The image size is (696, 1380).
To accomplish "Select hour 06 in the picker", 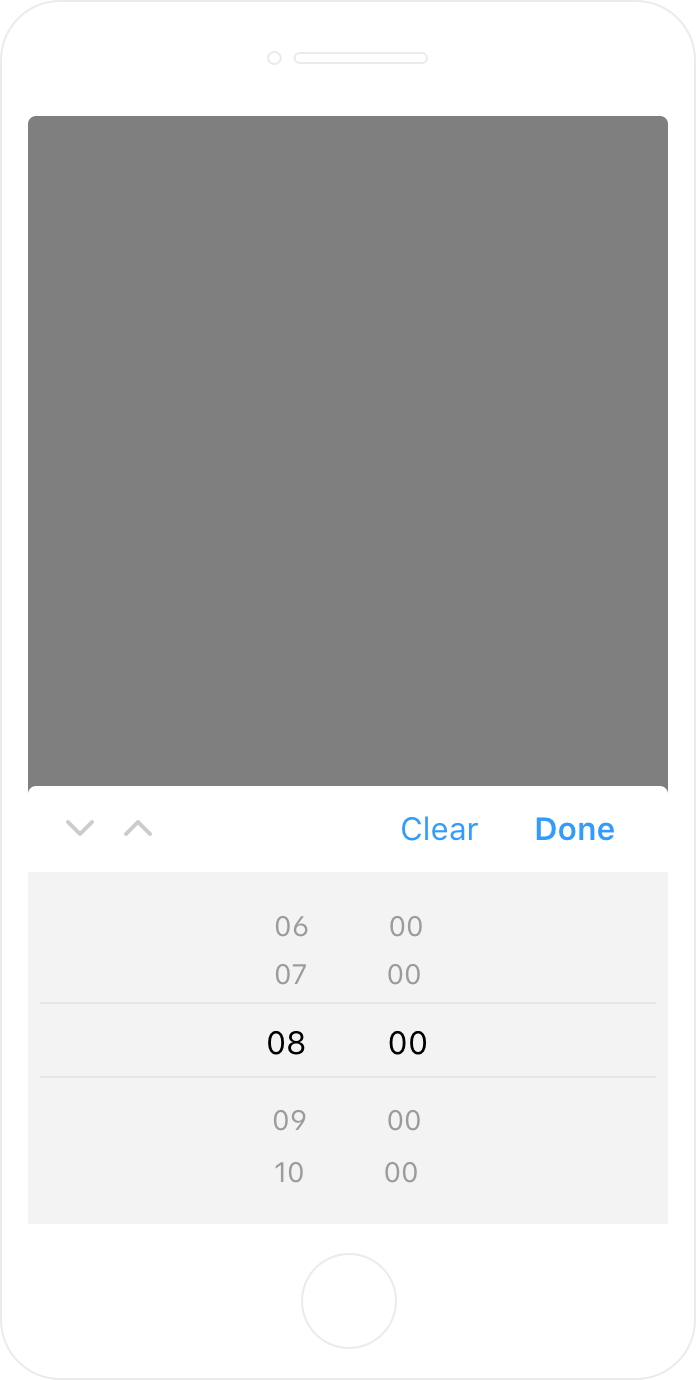I will pos(292,926).
